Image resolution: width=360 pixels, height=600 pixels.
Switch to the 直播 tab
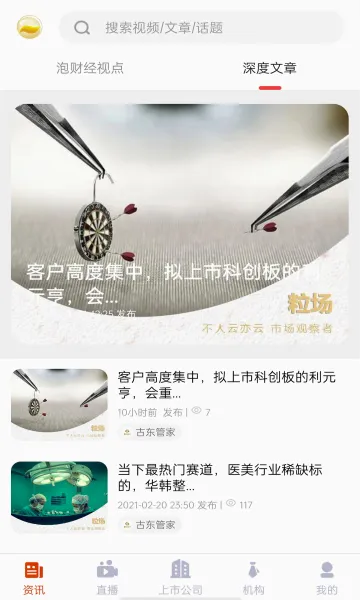point(107,578)
